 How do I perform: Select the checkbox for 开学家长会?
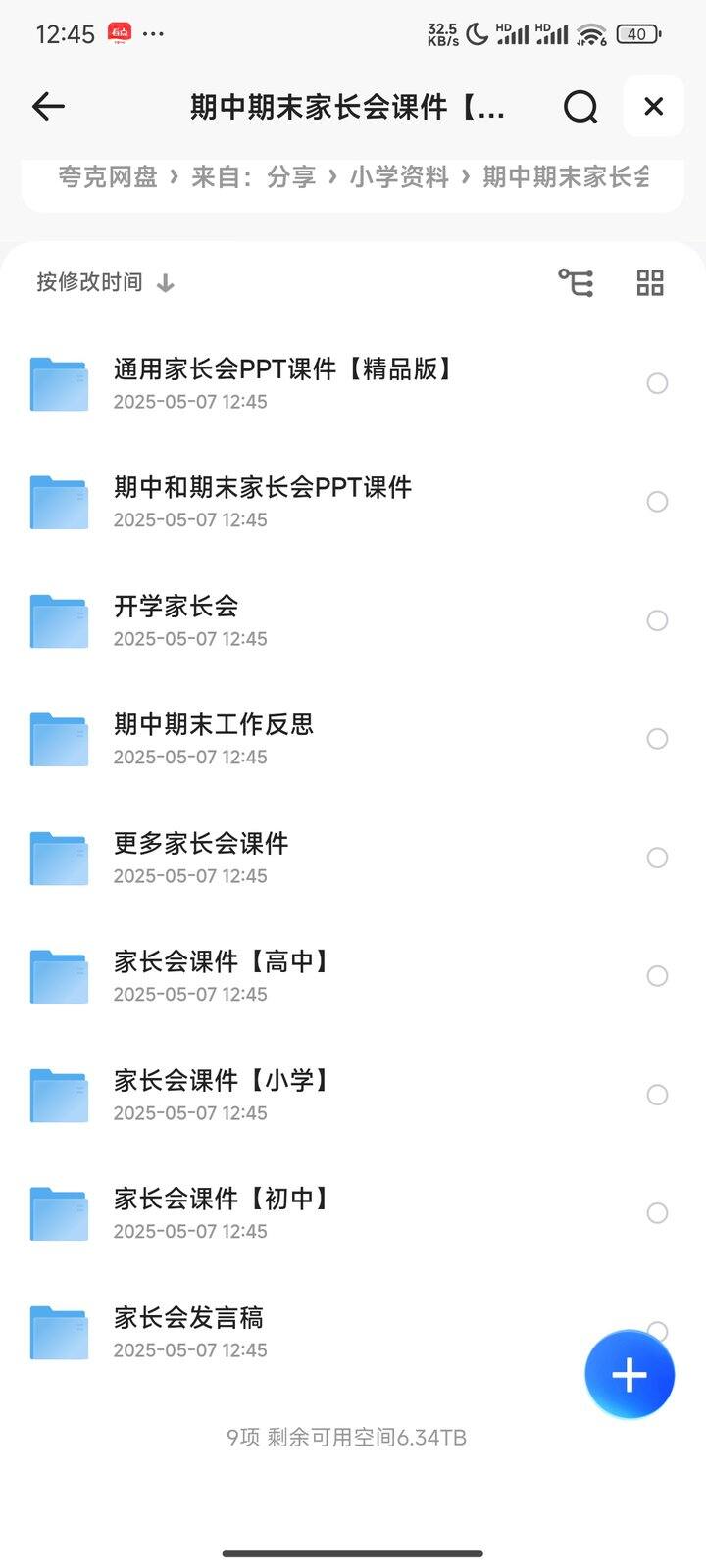click(657, 620)
